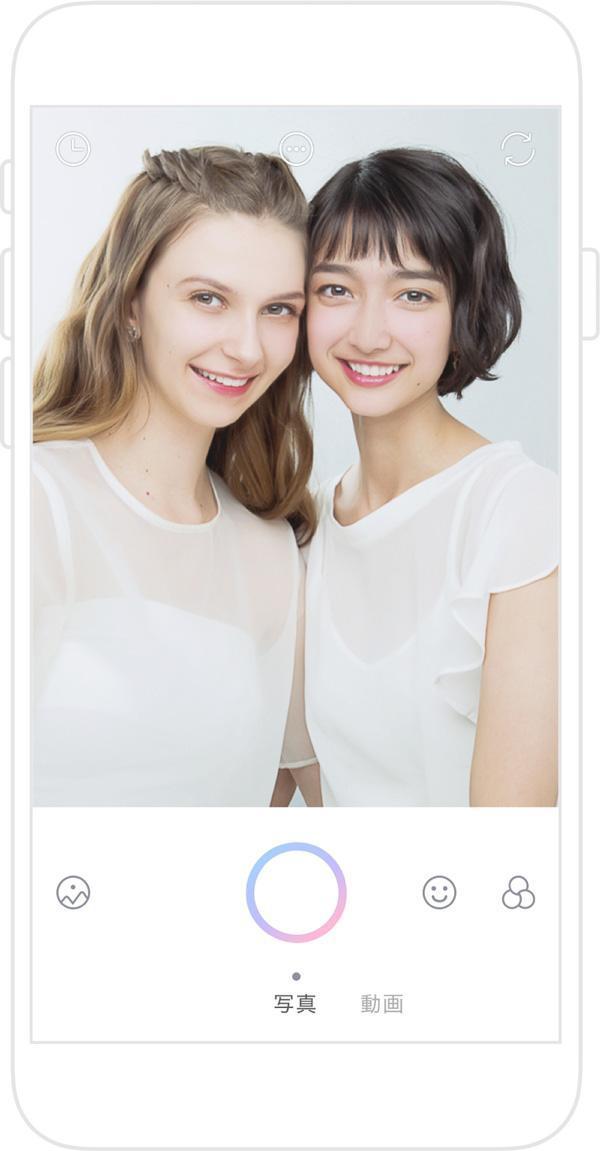Switch to the 動画 video mode

[x=382, y=1004]
